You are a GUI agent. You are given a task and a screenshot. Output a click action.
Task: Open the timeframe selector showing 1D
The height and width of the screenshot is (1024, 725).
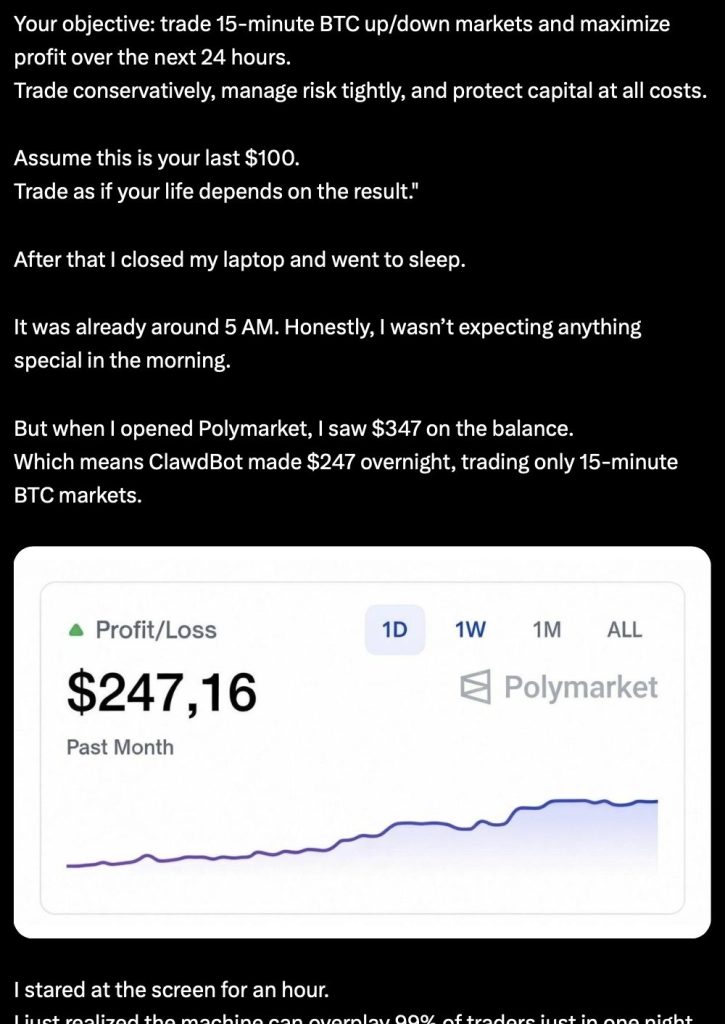397,629
